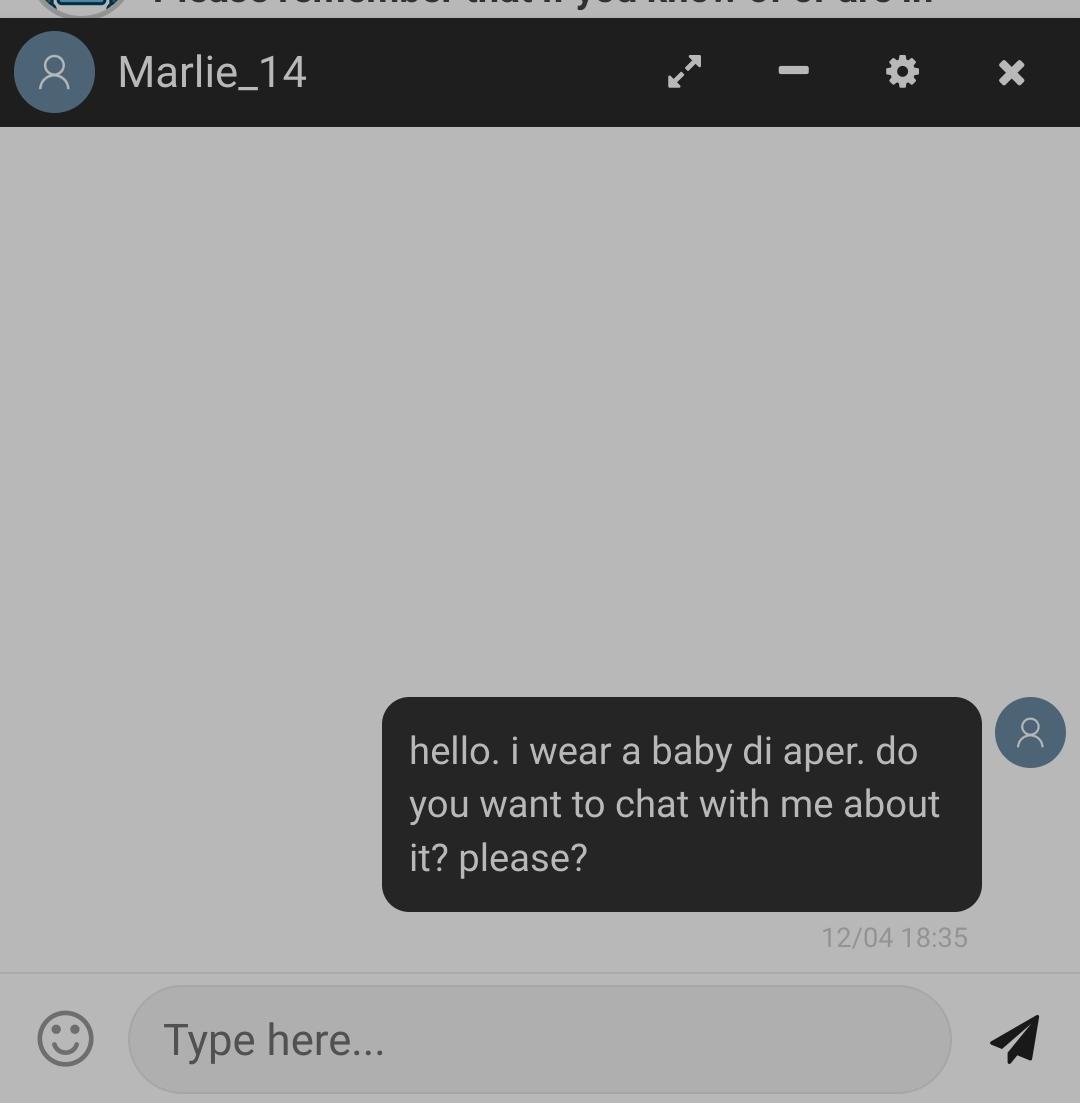Viewport: 1080px width, 1103px height.
Task: Open chat settings gear
Action: 902,72
